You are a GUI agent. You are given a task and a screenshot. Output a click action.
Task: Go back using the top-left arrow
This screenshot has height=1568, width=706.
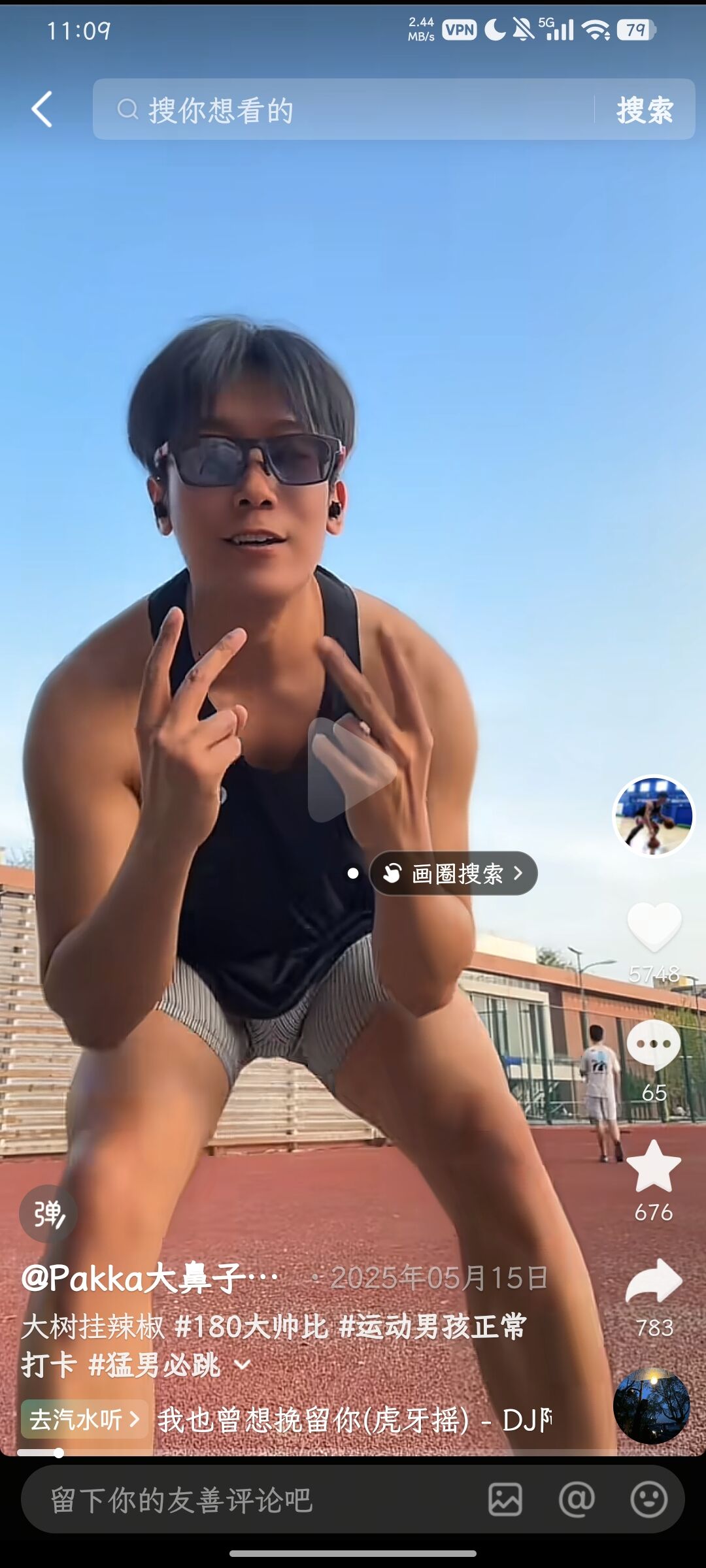click(42, 109)
